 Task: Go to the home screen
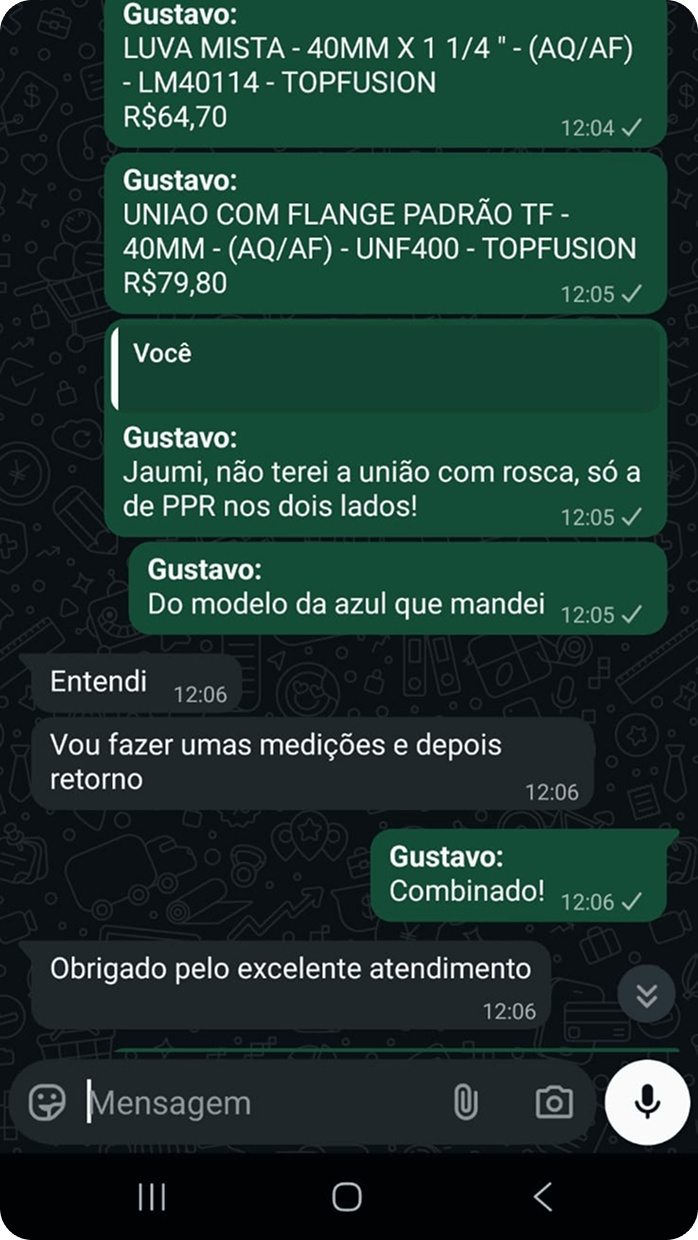click(347, 1196)
